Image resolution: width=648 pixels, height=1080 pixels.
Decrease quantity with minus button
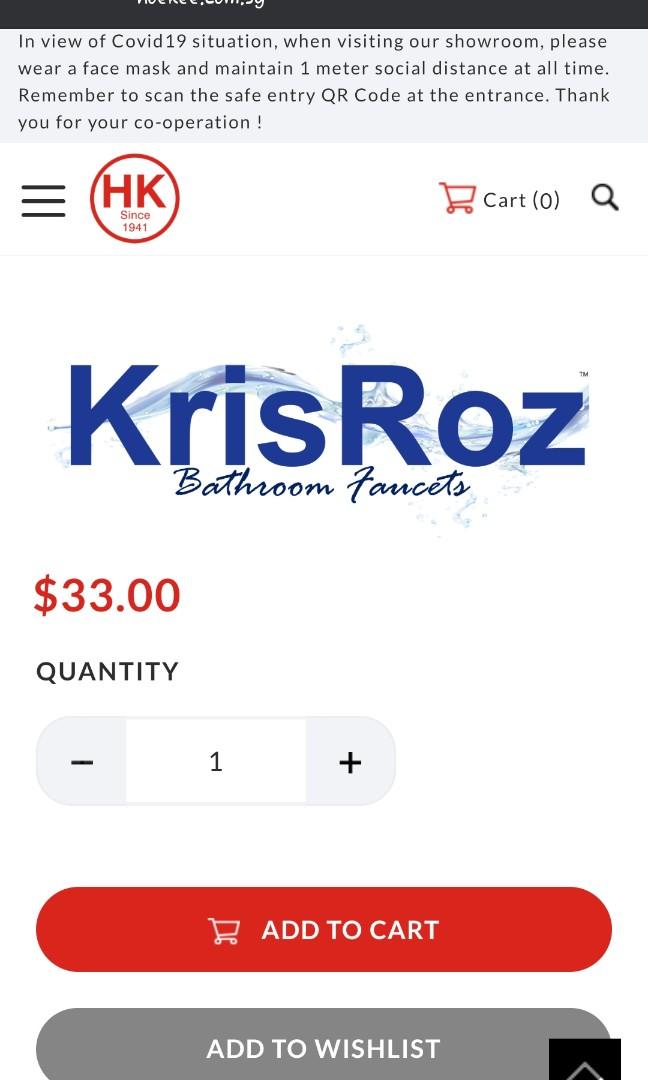(x=82, y=762)
